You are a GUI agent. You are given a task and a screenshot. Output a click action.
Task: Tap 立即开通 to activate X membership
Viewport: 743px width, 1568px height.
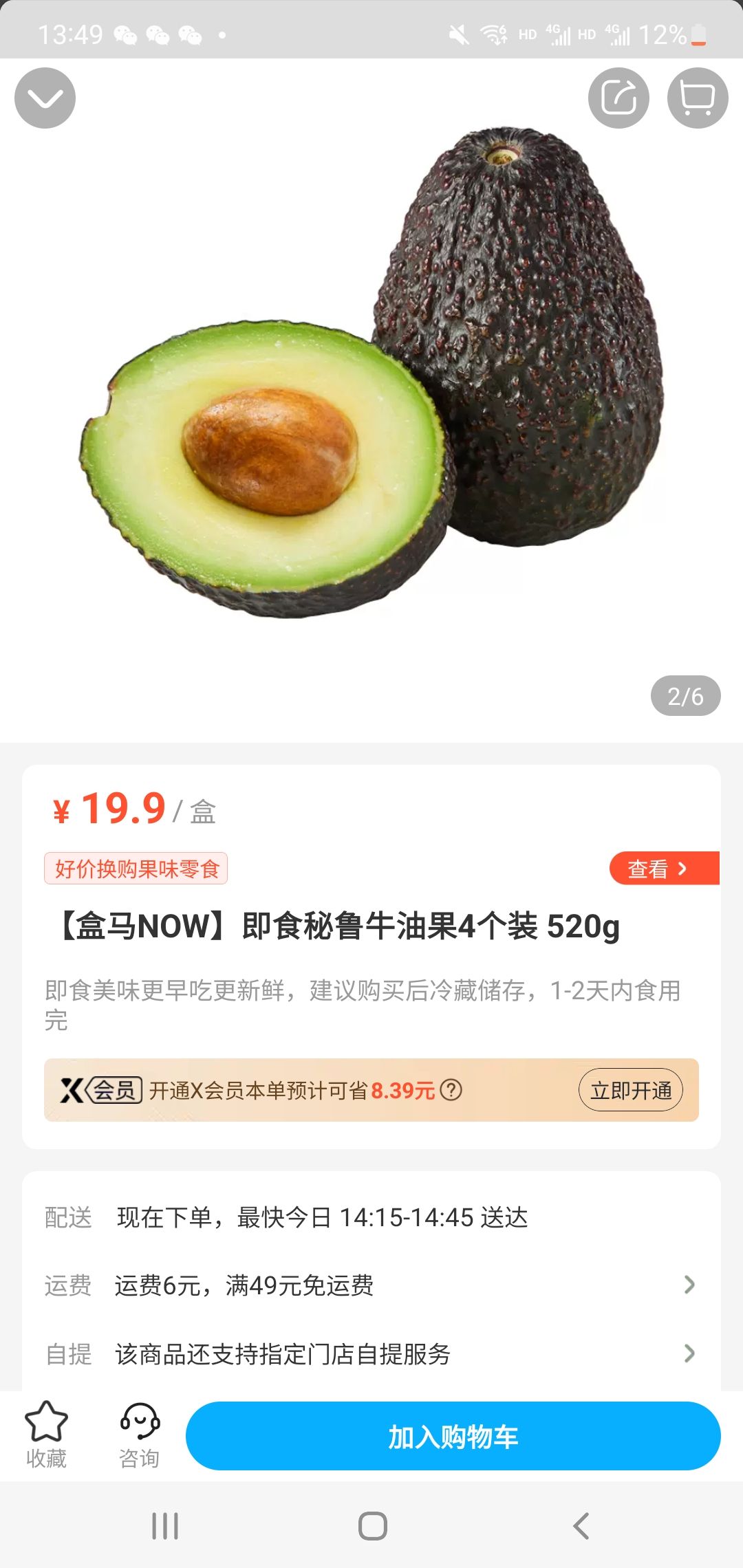coord(630,1090)
